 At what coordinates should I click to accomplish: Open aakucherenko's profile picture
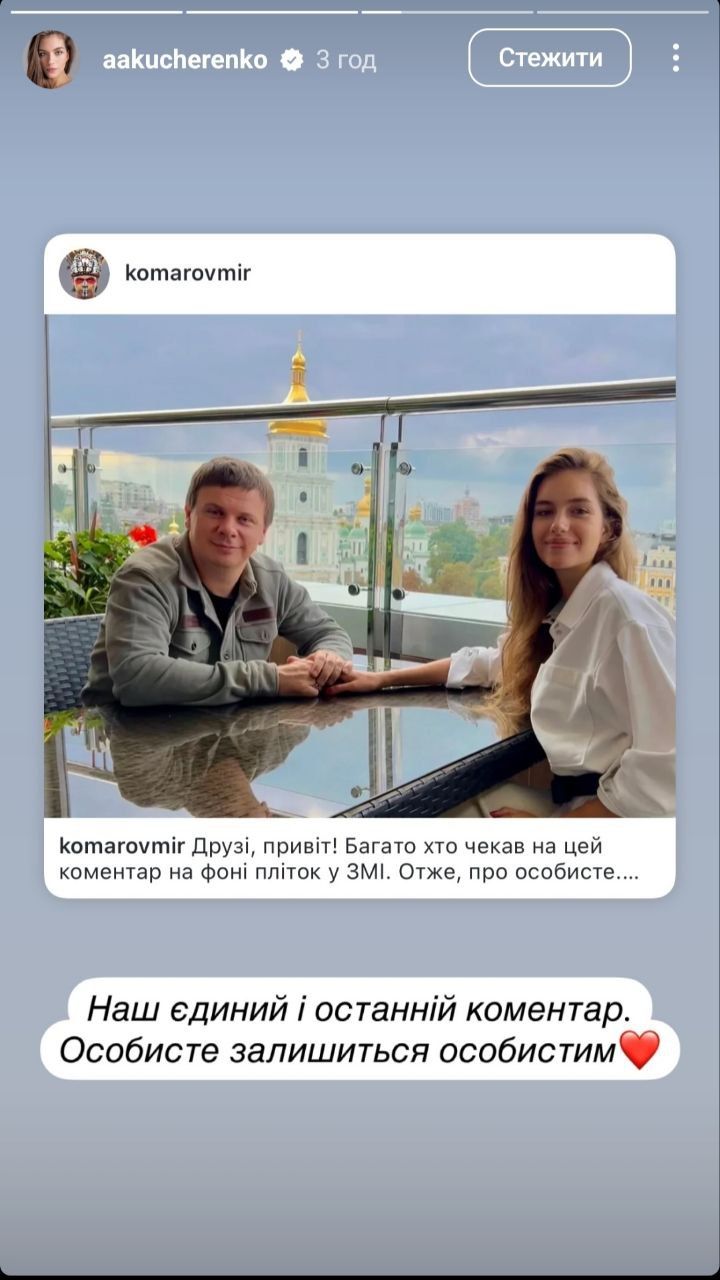[x=51, y=59]
